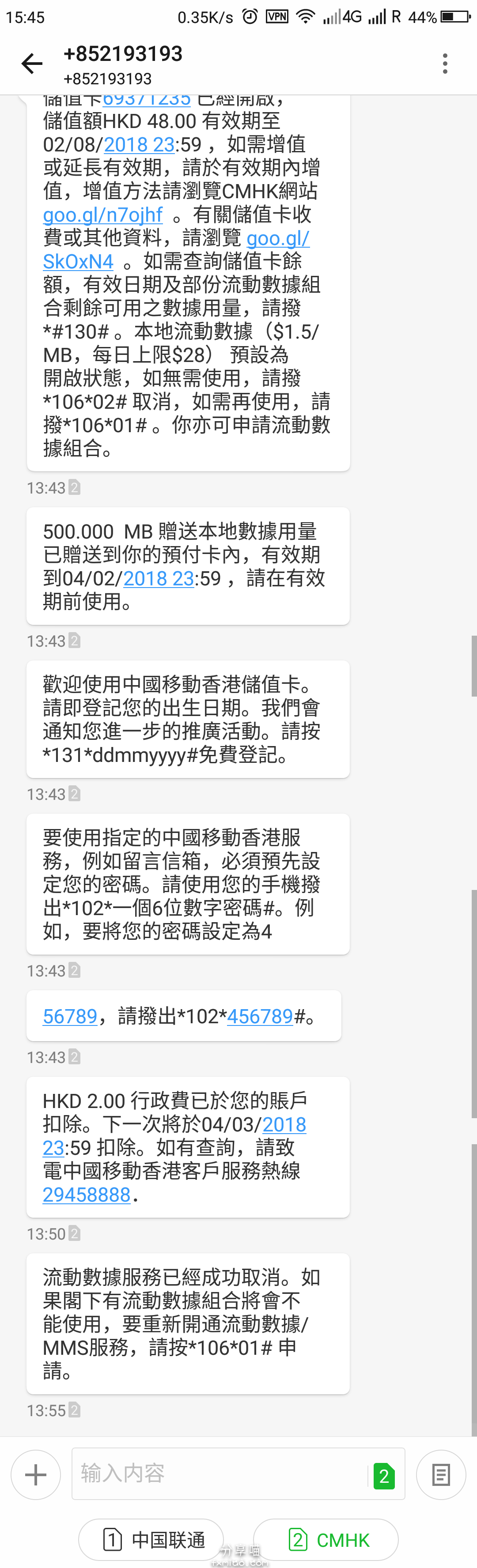This screenshot has height=1568, width=477.
Task: Tap the hotline number 29458888
Action: [87, 1194]
